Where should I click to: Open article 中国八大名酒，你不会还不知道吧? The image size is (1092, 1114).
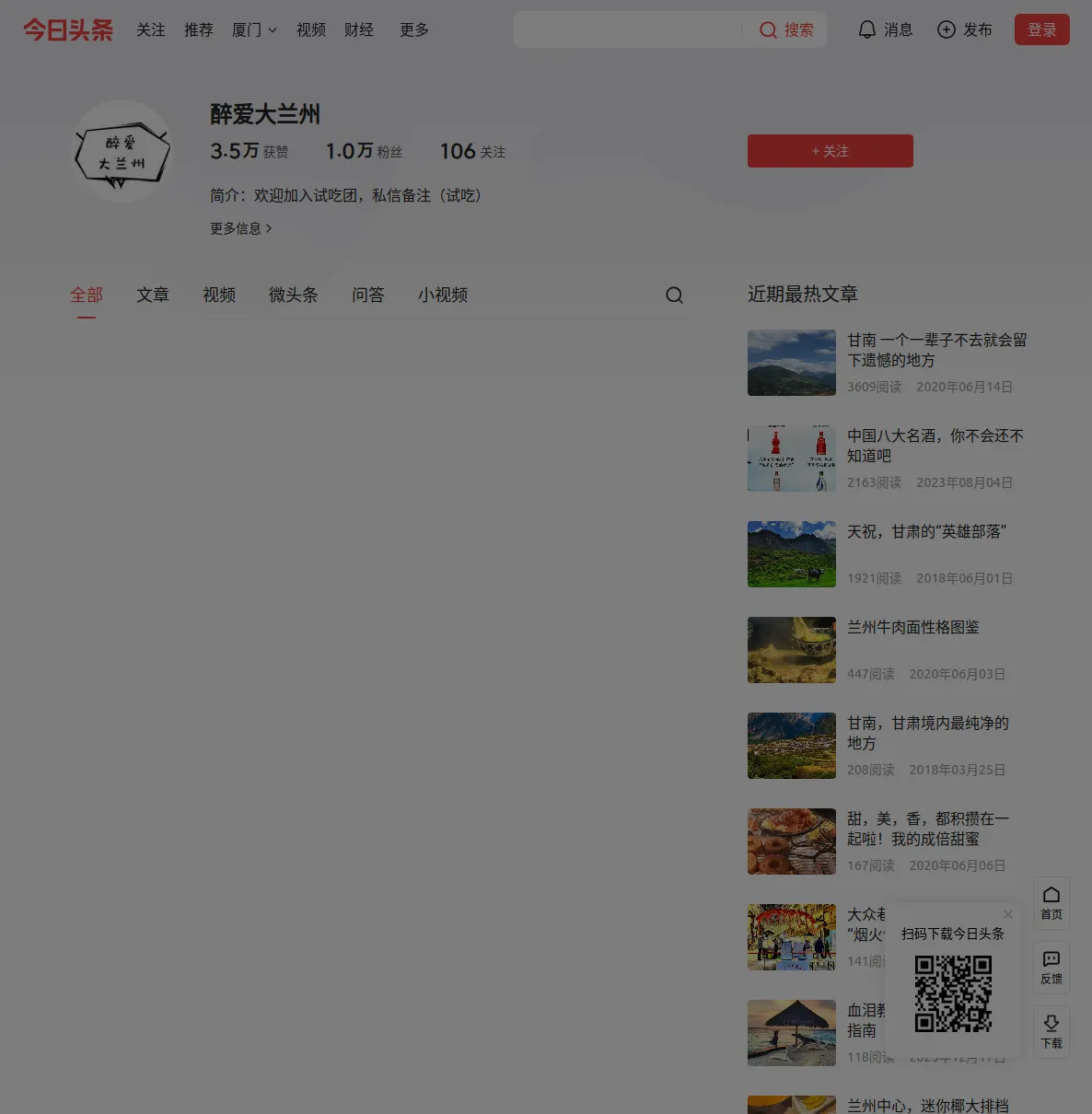coord(935,445)
